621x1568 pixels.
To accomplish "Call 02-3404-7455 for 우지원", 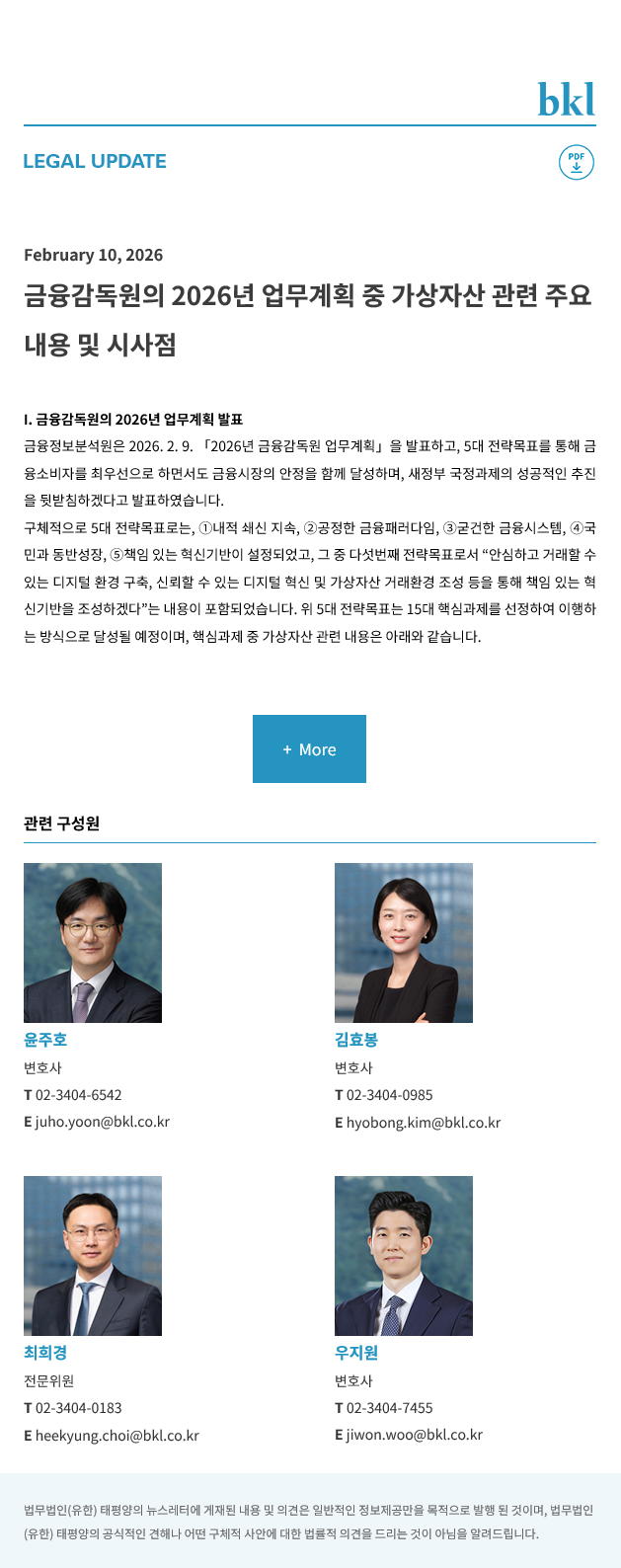I will click(x=389, y=1408).
